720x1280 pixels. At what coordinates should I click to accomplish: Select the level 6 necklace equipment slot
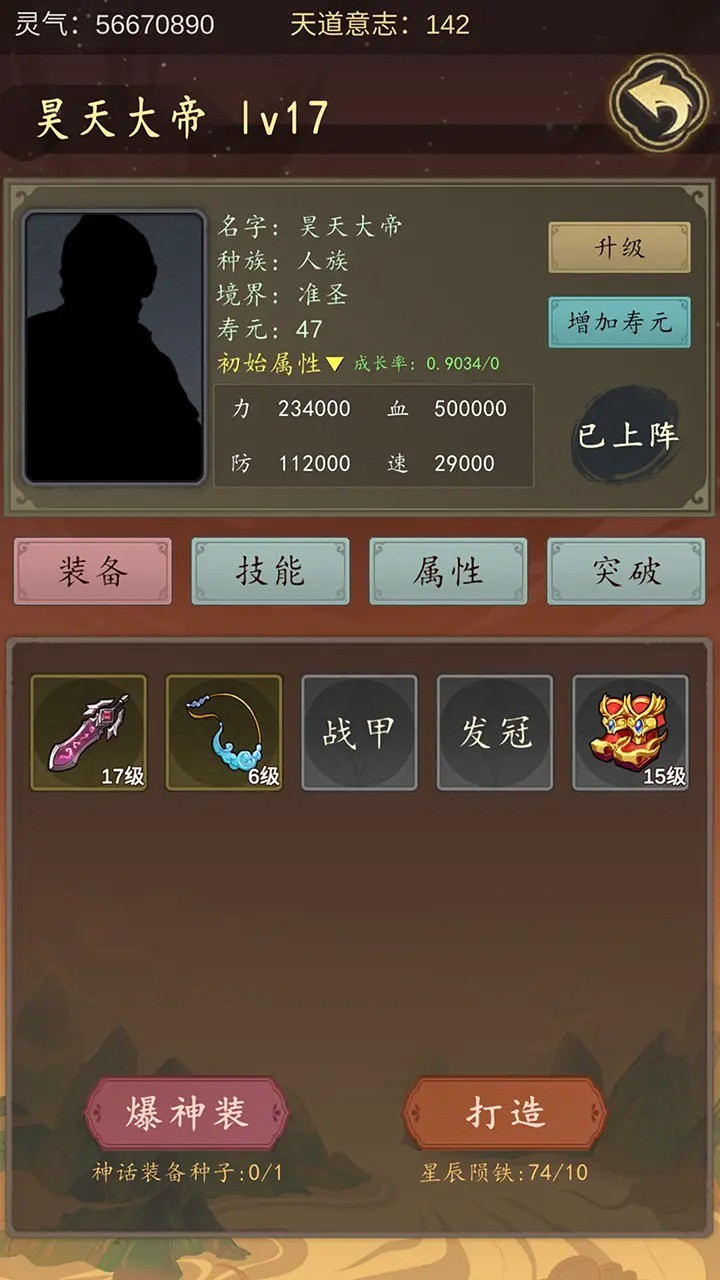(x=224, y=732)
